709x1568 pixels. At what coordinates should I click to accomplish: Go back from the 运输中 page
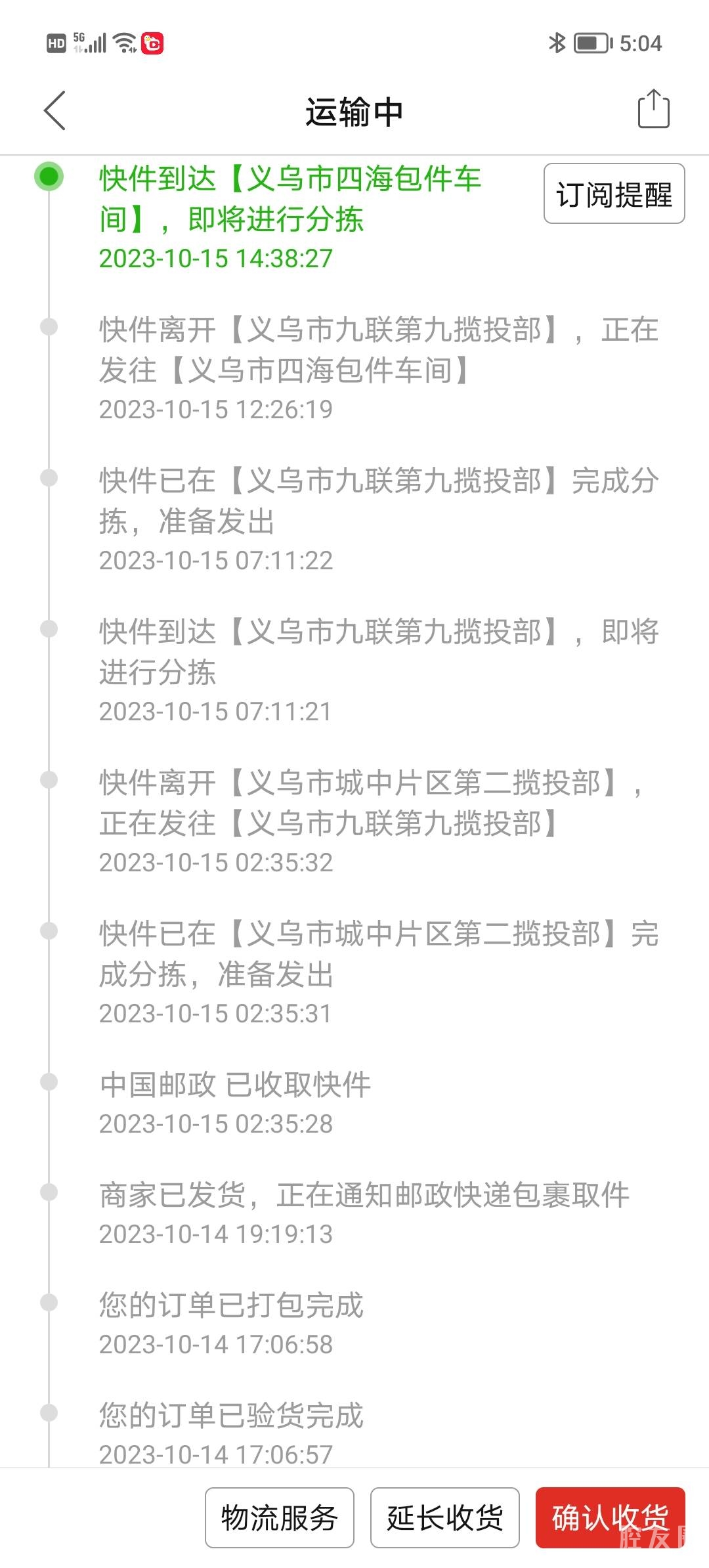pos(55,110)
